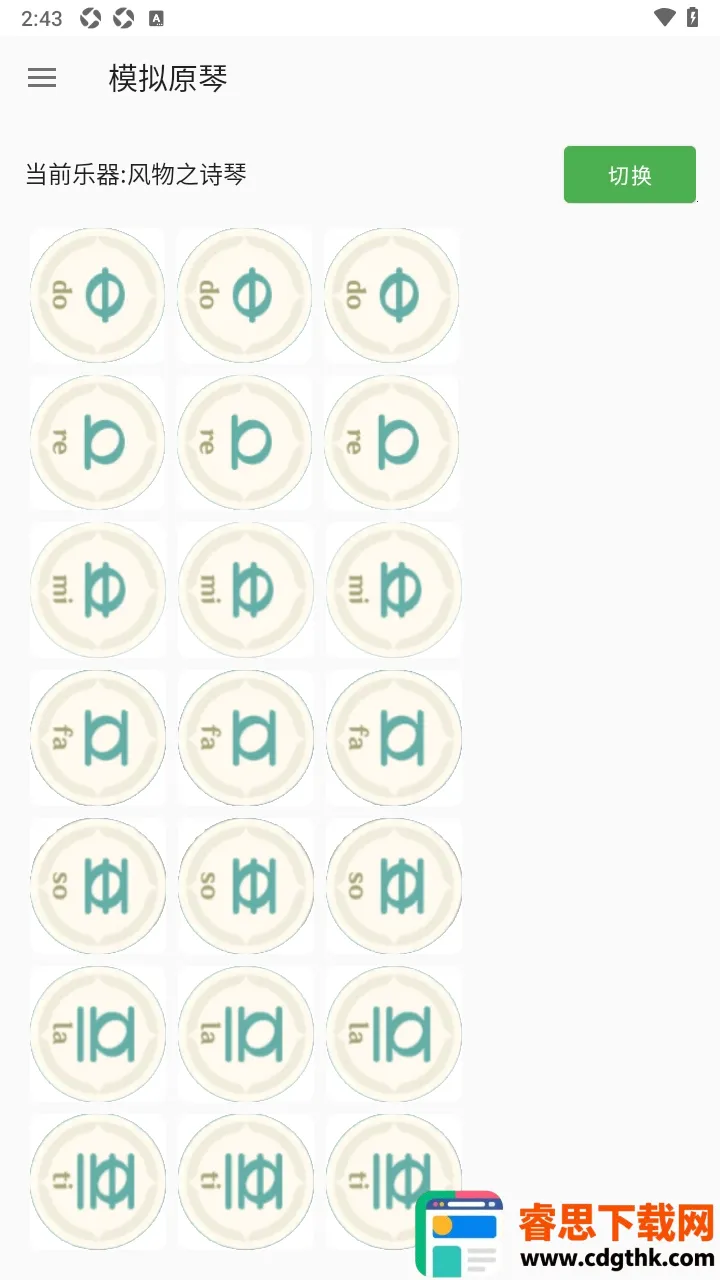Play the so note in the middle column

click(x=245, y=886)
